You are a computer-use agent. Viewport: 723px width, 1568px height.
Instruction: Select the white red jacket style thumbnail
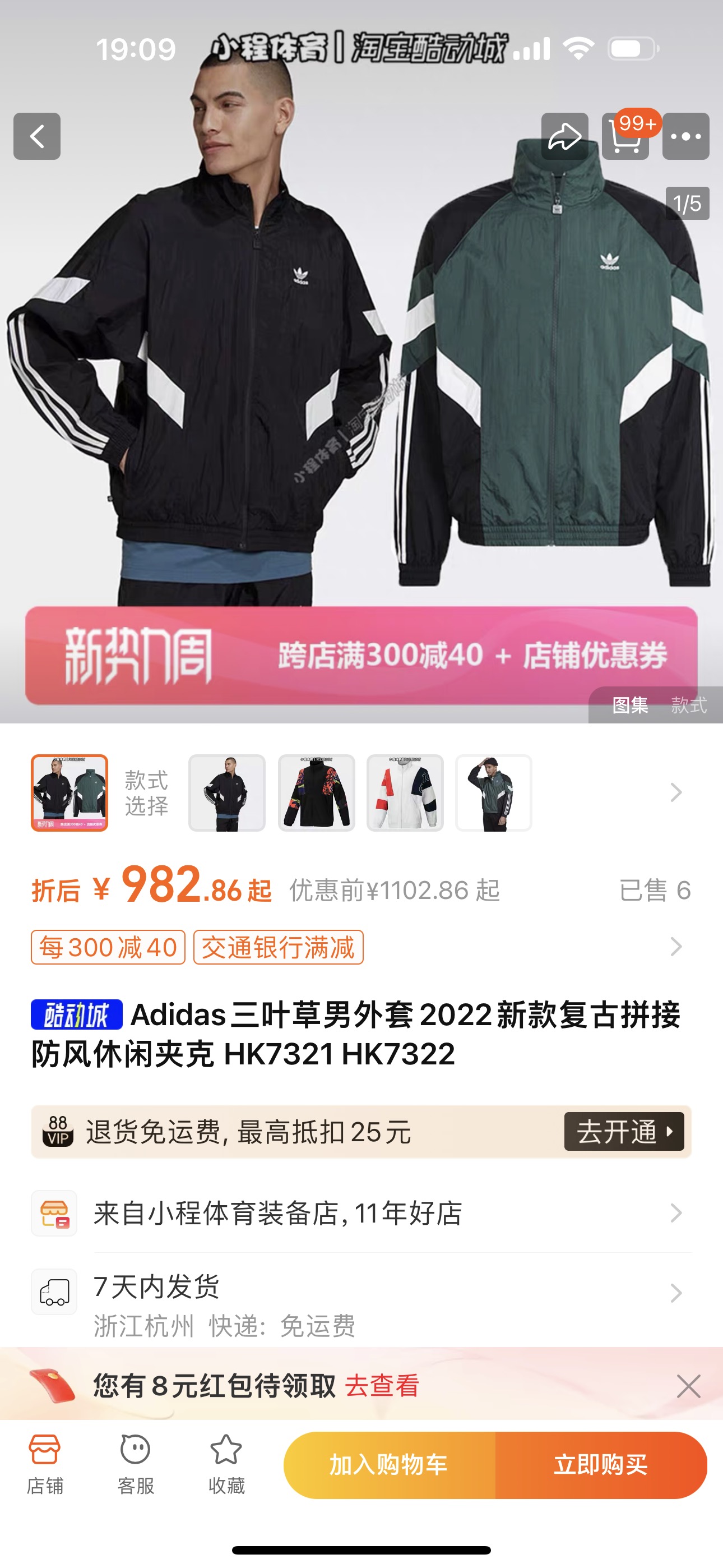405,793
